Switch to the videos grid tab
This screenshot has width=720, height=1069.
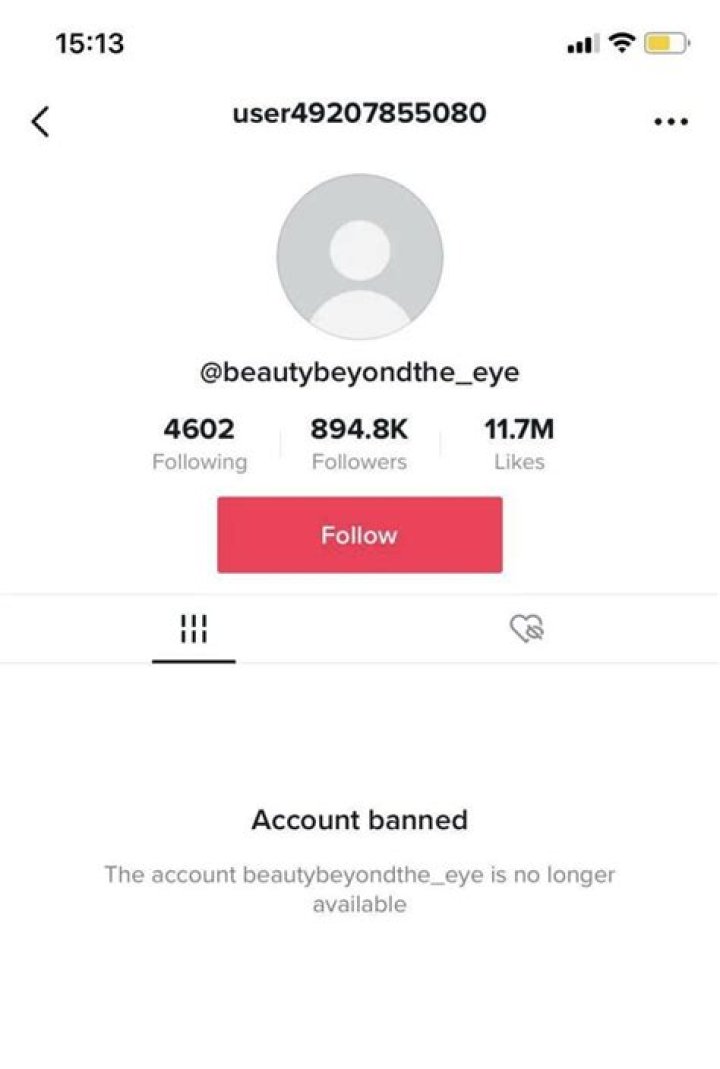coord(194,629)
